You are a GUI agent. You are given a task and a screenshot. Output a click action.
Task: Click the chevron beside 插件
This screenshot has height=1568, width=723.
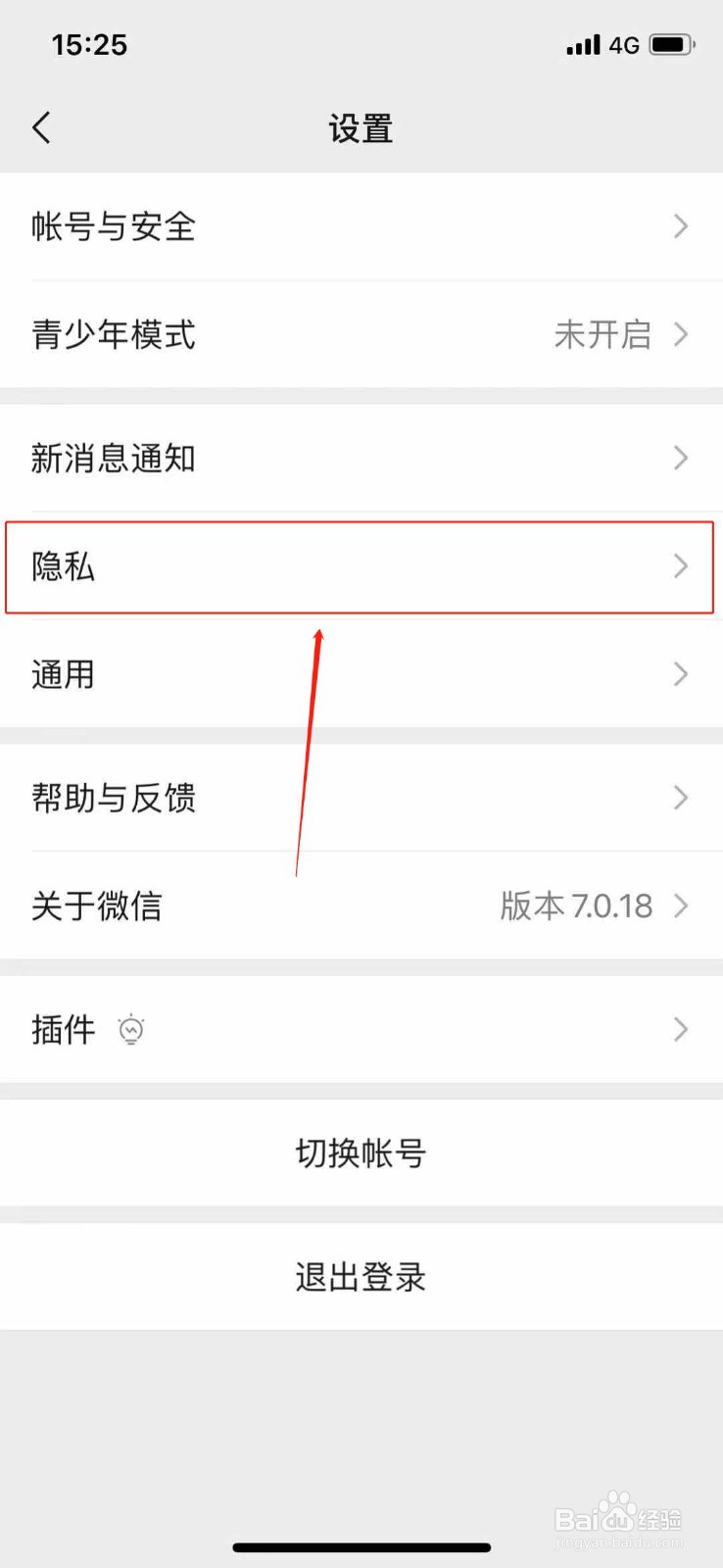tap(681, 1030)
